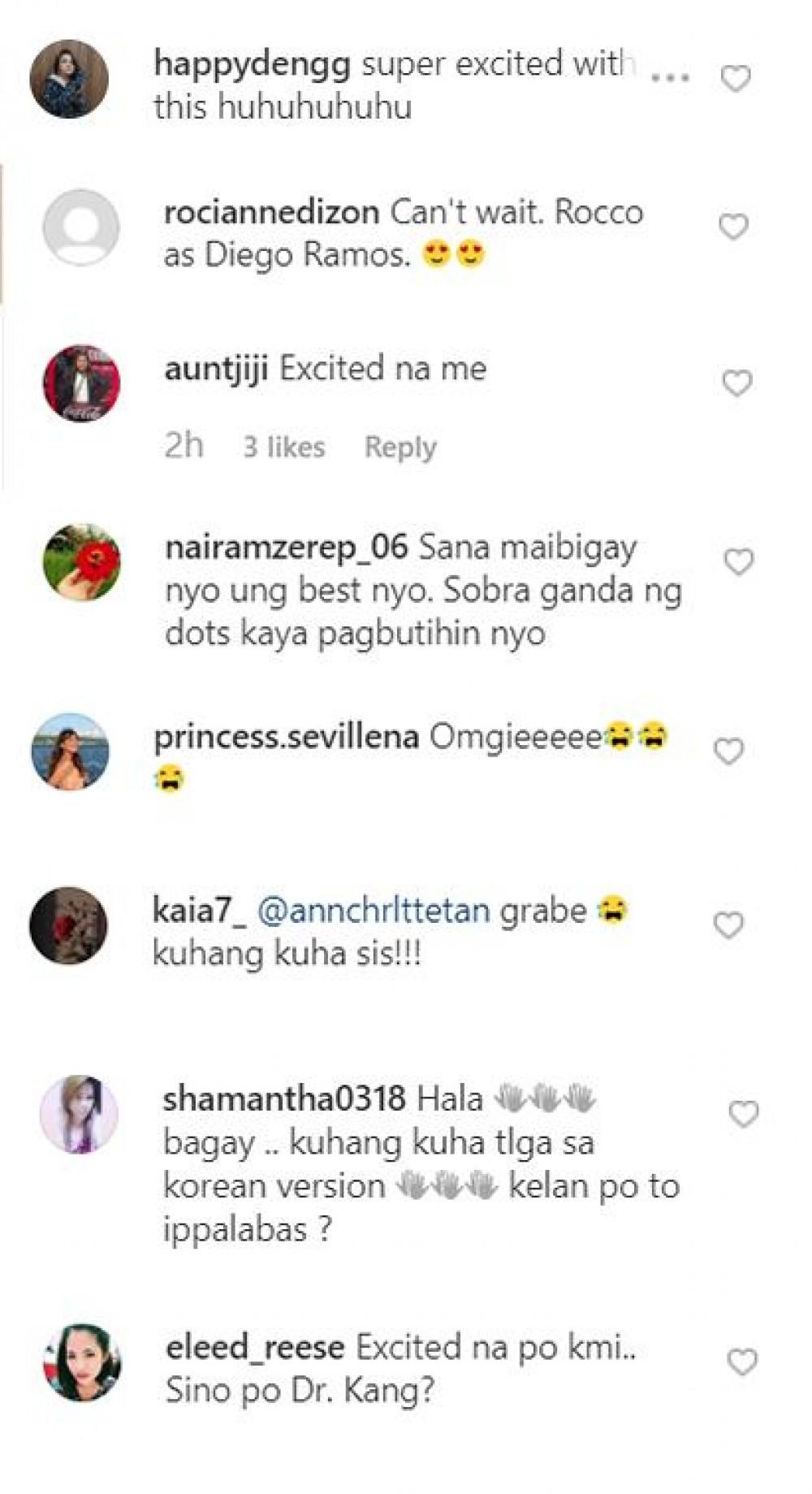Open the @annchrlttetan mention
The image size is (812, 1494).
[x=374, y=910]
